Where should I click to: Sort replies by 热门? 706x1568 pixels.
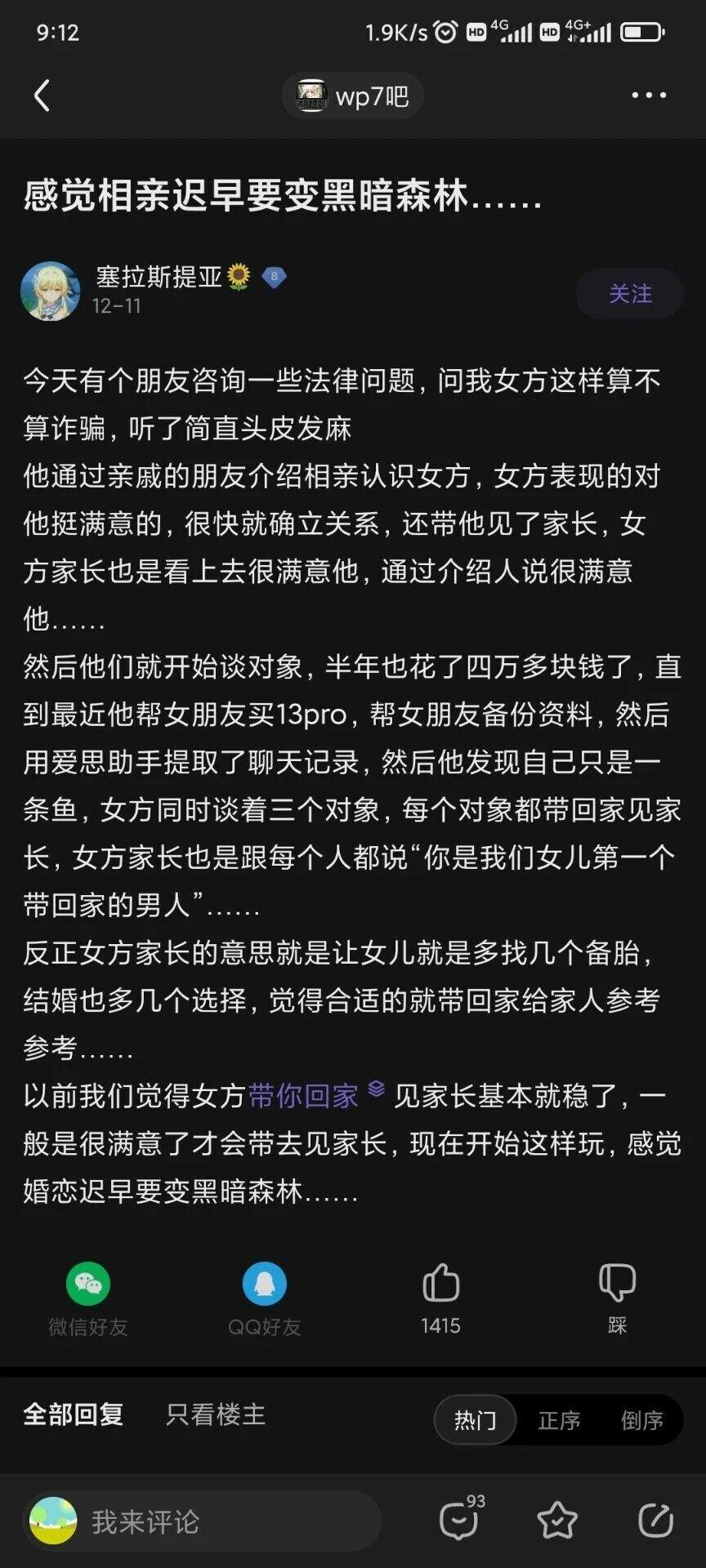pyautogui.click(x=476, y=1420)
